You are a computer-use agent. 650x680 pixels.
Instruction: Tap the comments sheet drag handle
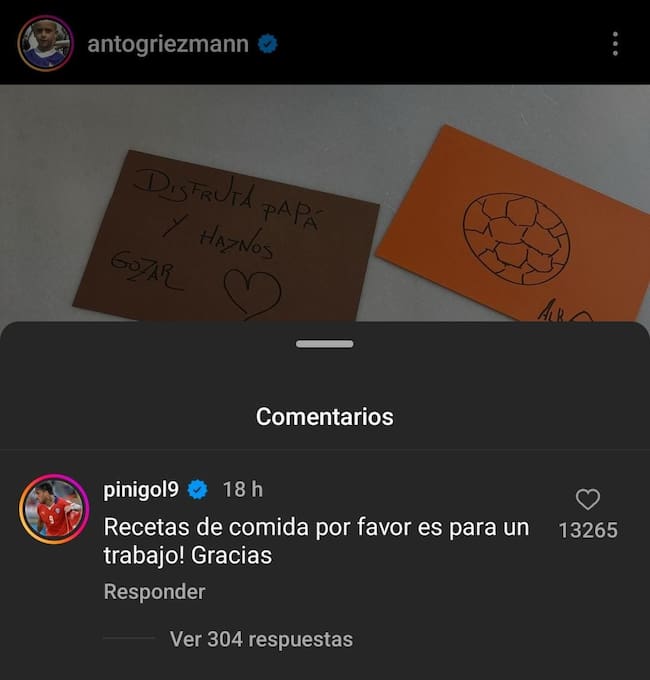pyautogui.click(x=324, y=344)
